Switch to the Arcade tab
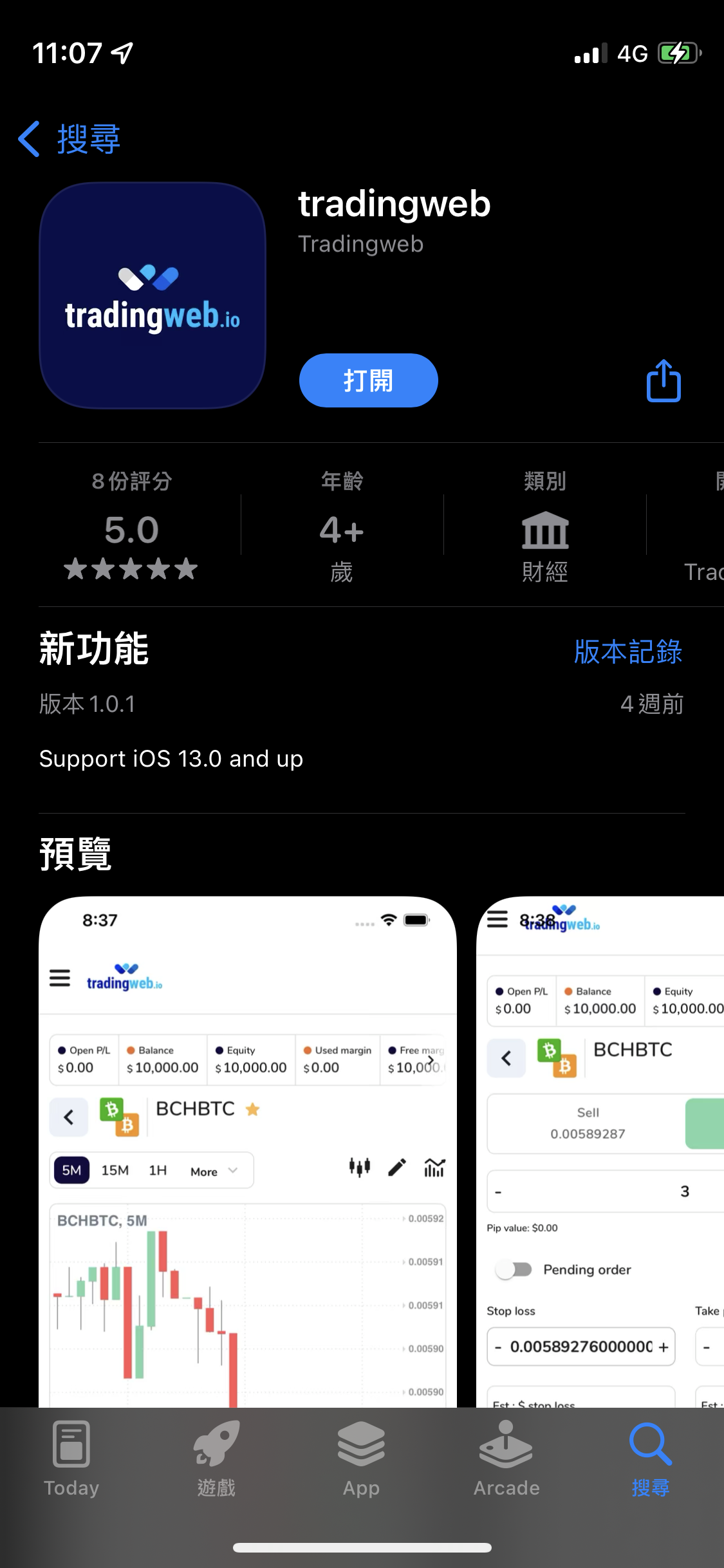The width and height of the screenshot is (724, 1568). pos(506,1460)
